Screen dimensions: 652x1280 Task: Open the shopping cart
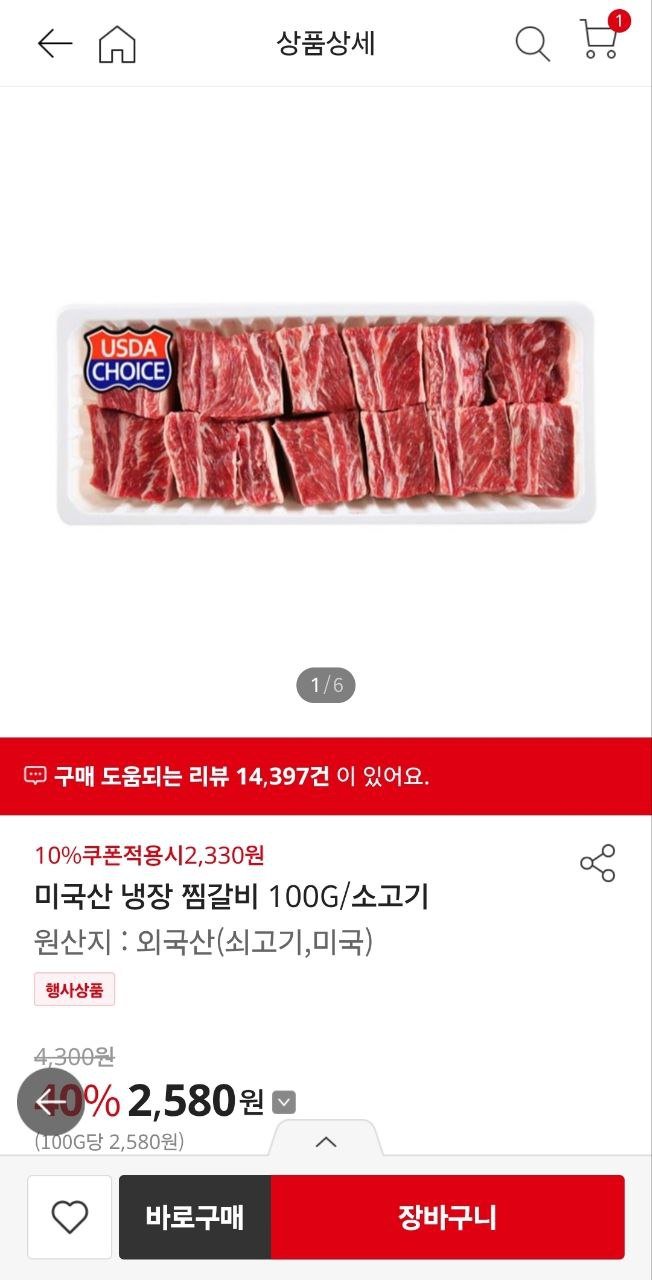point(599,40)
